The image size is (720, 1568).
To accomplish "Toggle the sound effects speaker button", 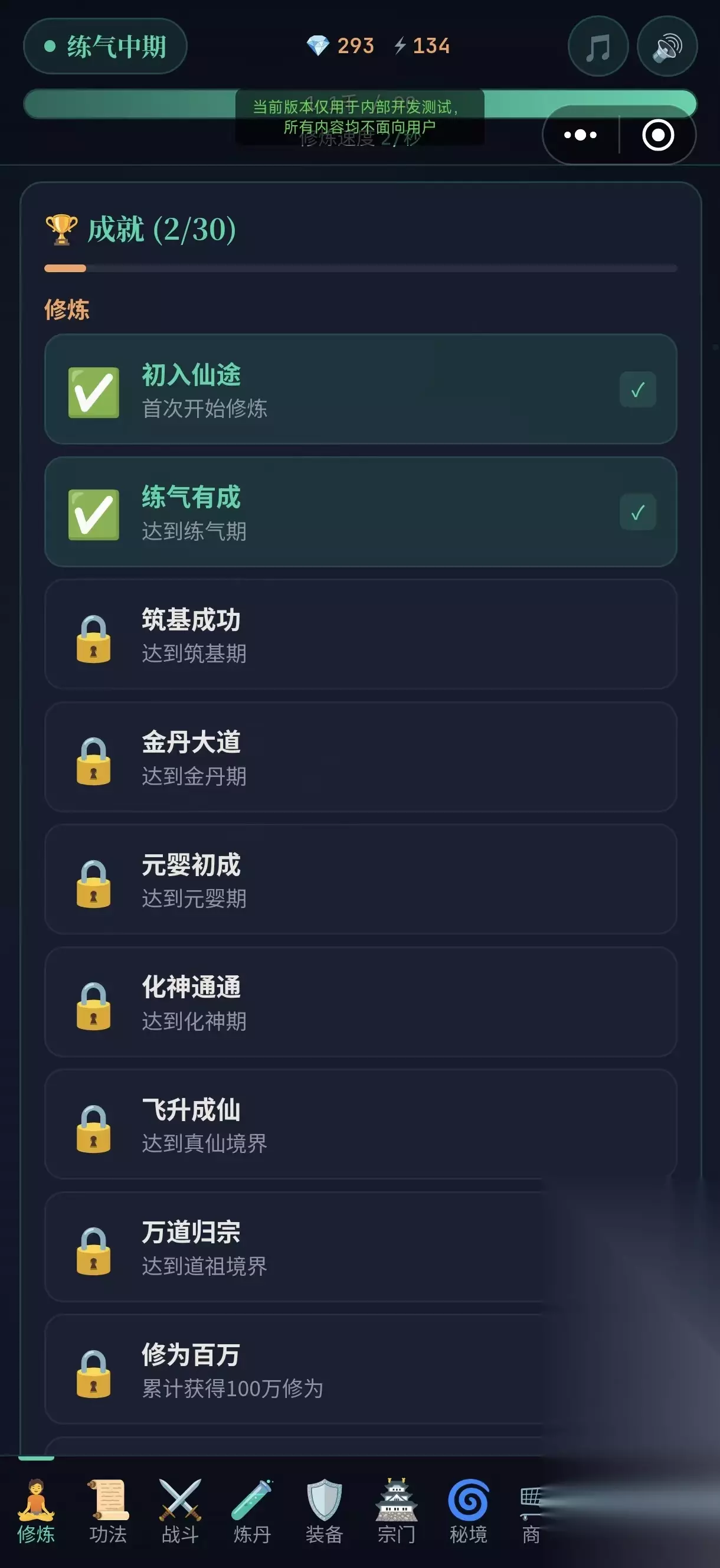I will click(x=667, y=46).
